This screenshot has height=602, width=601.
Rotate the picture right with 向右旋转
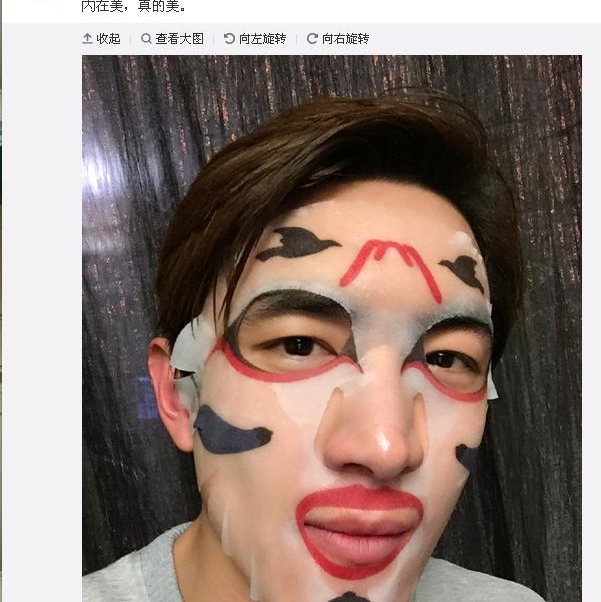click(338, 39)
